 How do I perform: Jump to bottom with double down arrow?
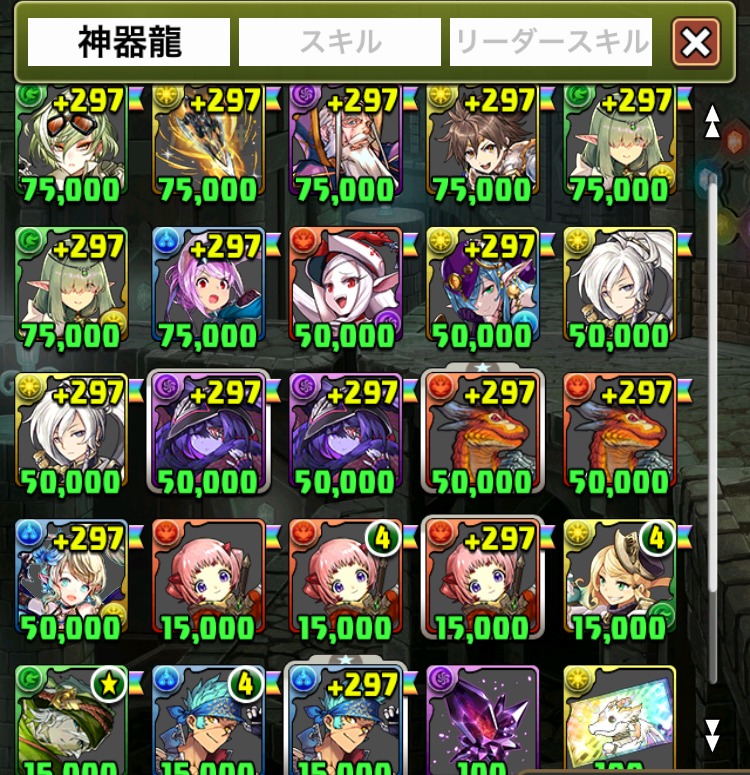tap(712, 735)
